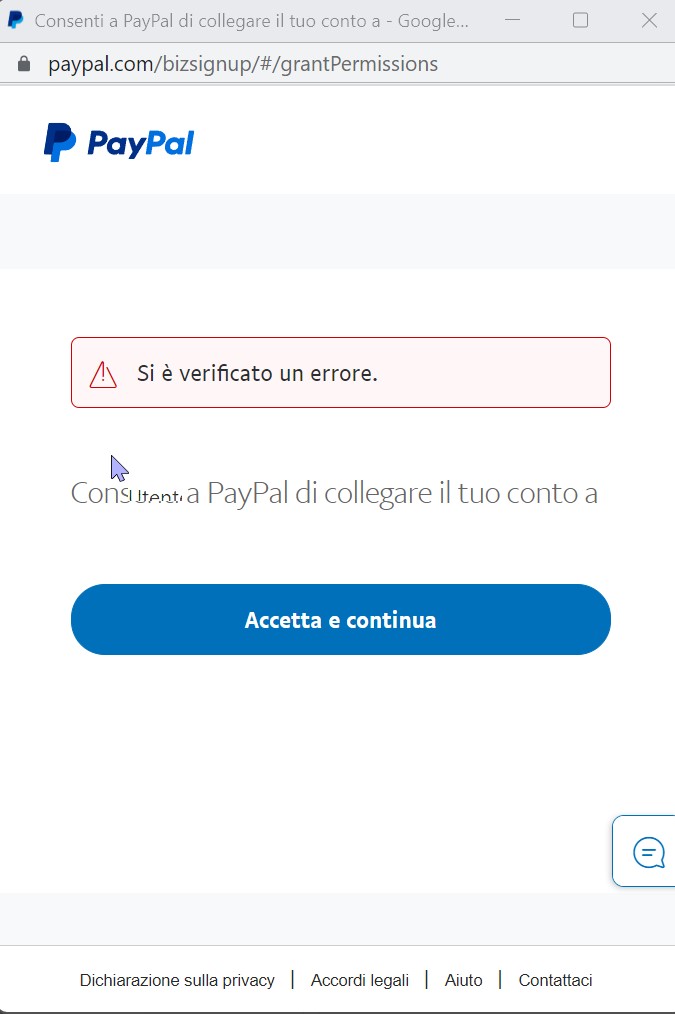Open Dichiarazione sulla privacy link

177,980
